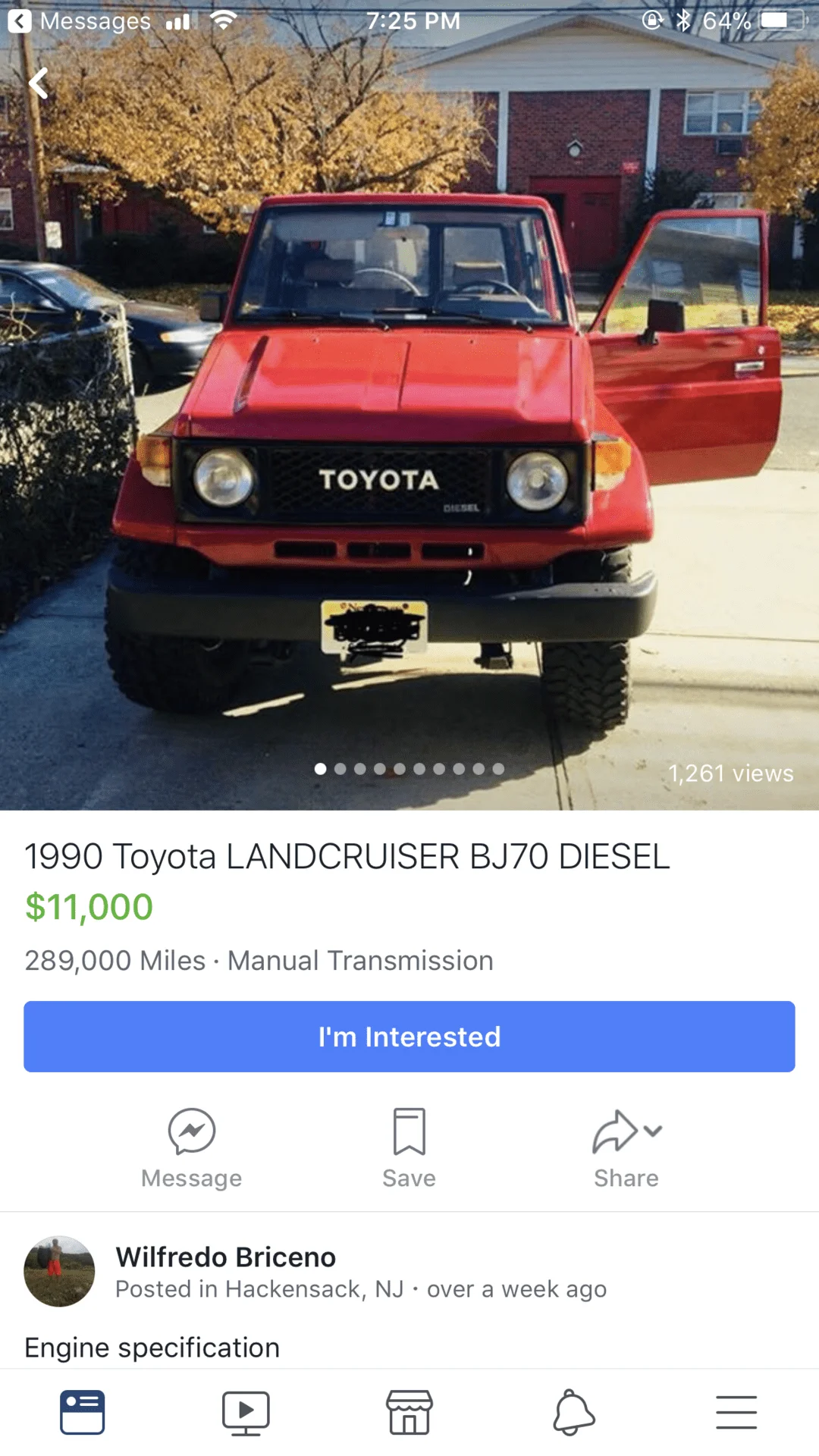Open the hamburger menu tab
The height and width of the screenshot is (1456, 819).
(736, 1412)
